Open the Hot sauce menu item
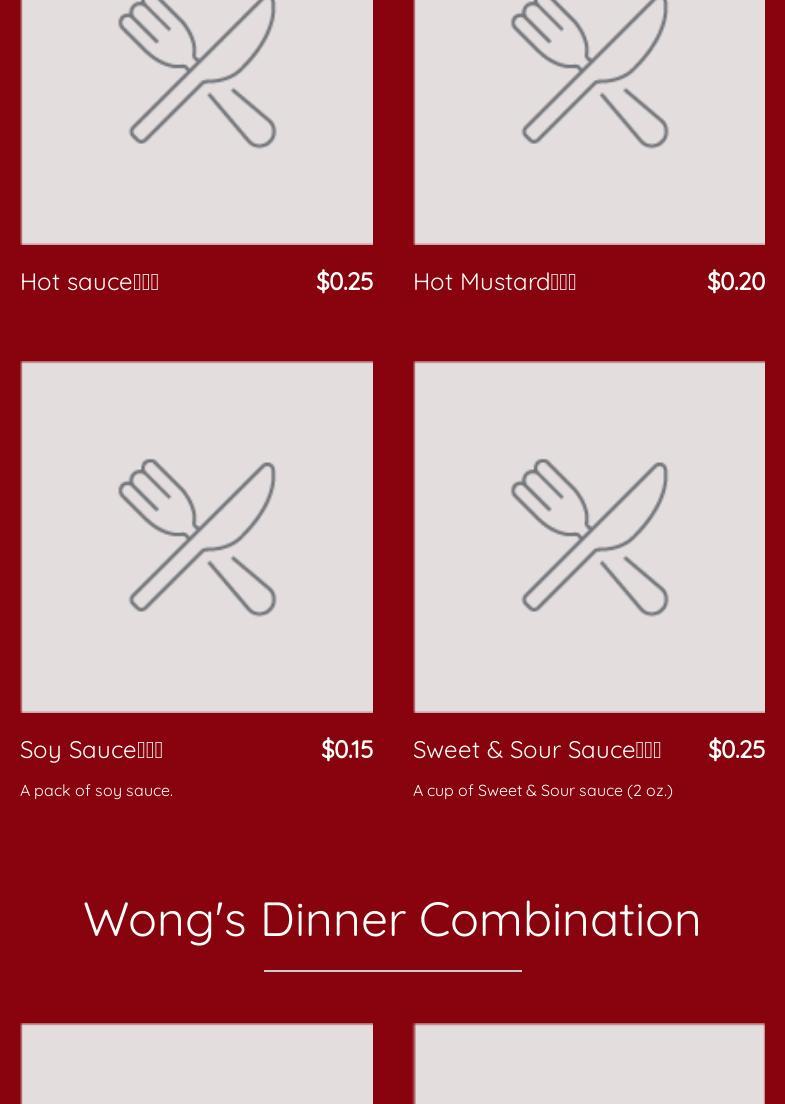The image size is (785, 1104). [x=90, y=282]
